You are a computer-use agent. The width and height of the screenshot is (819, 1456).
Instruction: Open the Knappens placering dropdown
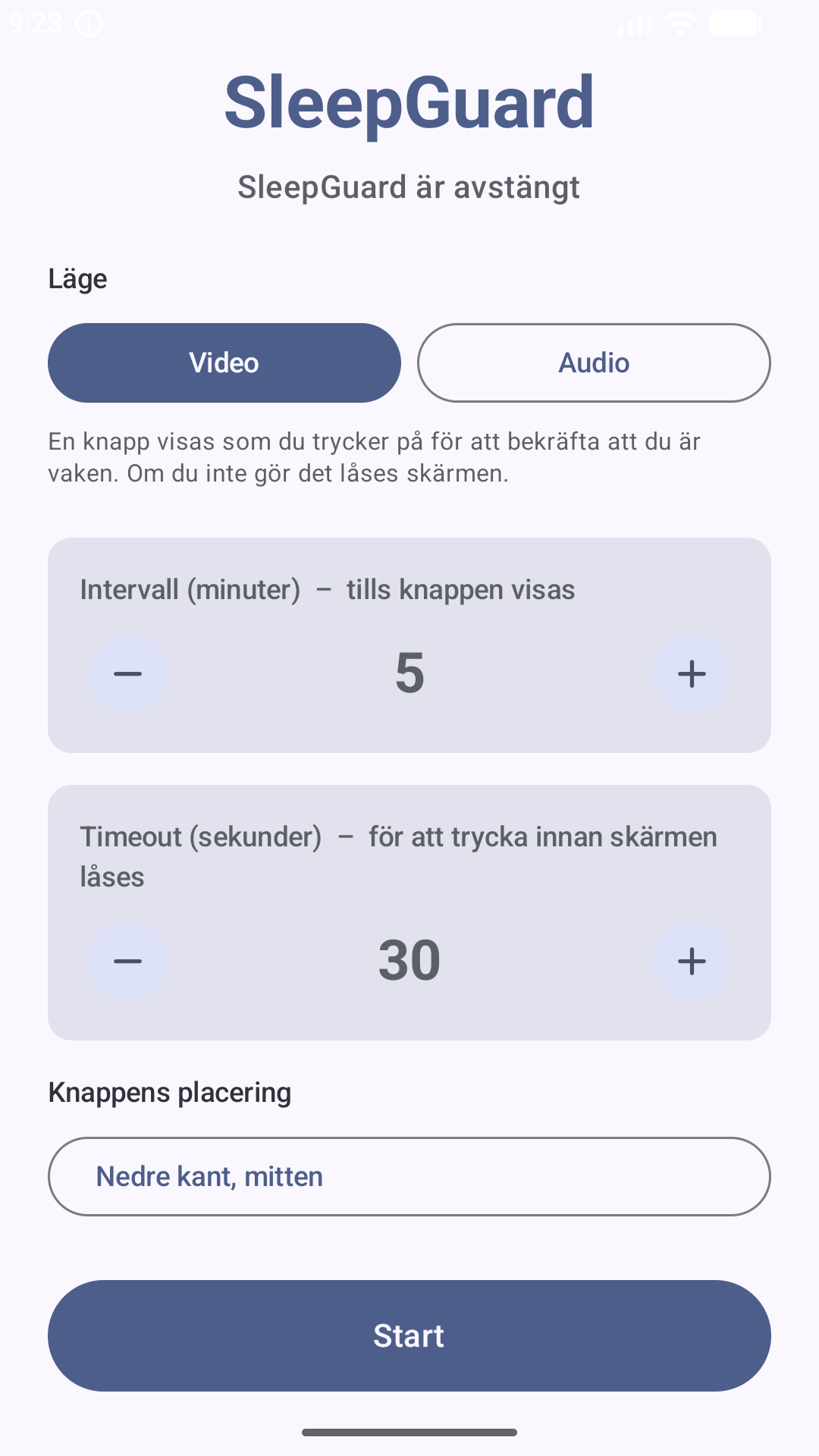click(409, 1176)
